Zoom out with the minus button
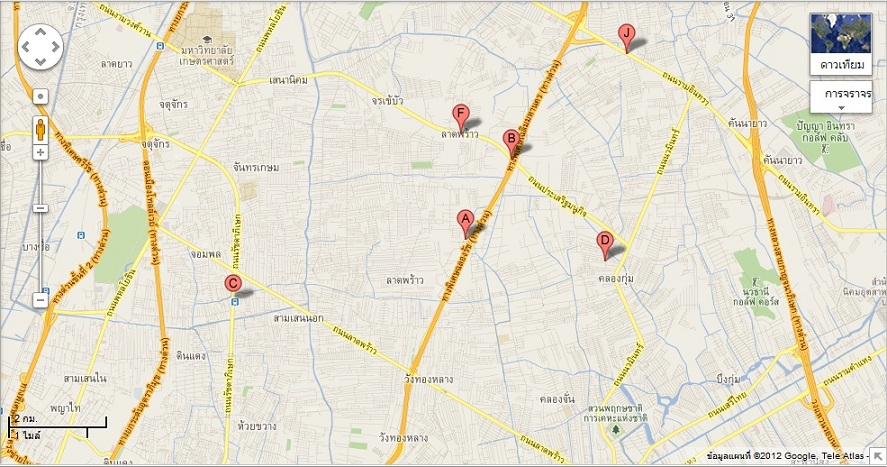 click(x=40, y=299)
